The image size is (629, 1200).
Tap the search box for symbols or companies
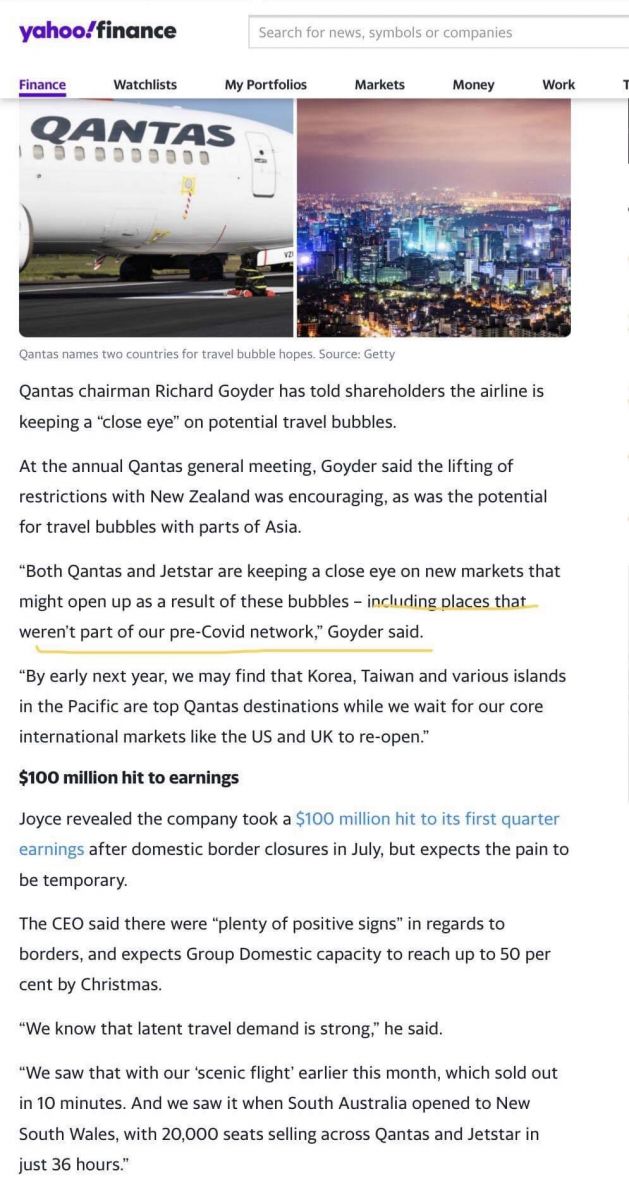[x=438, y=32]
